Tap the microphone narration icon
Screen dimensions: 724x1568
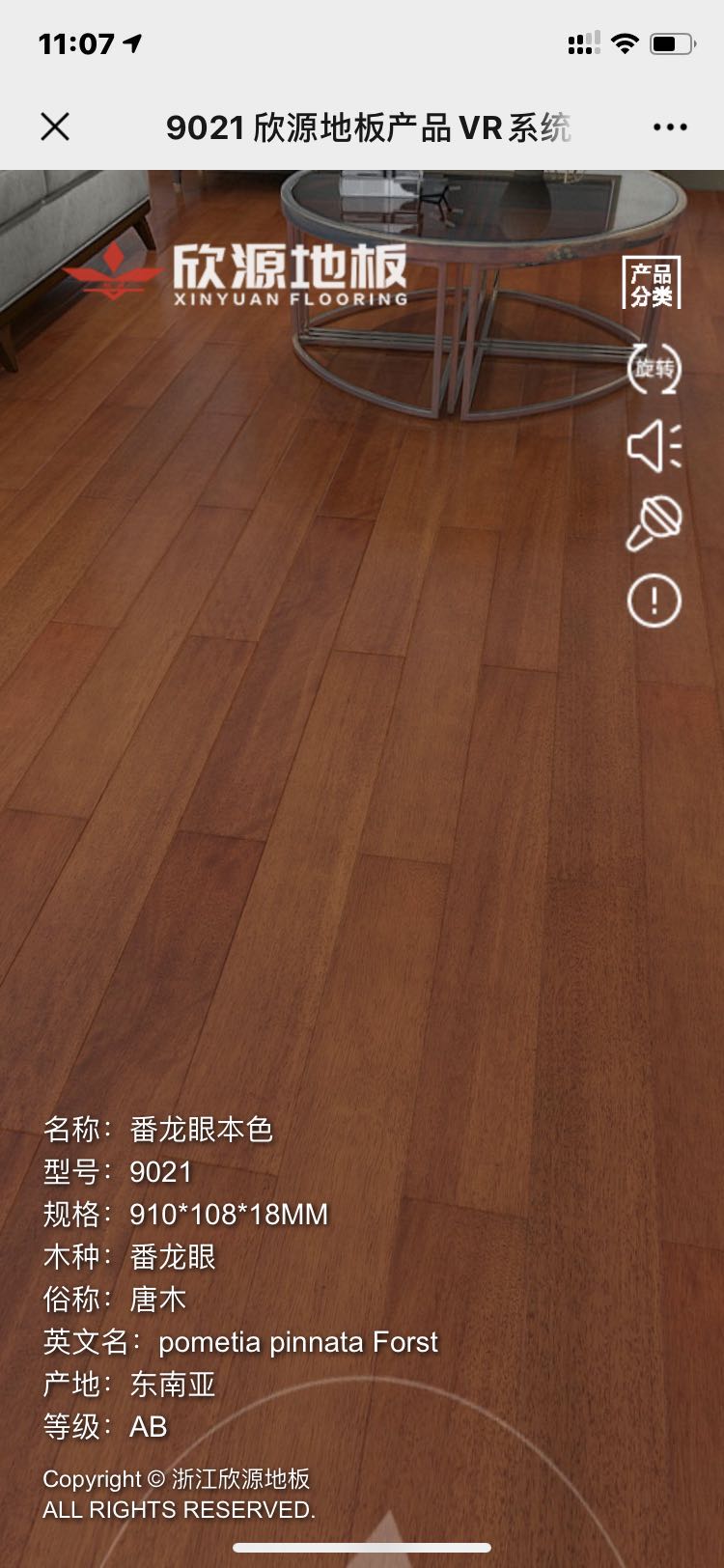point(654,523)
